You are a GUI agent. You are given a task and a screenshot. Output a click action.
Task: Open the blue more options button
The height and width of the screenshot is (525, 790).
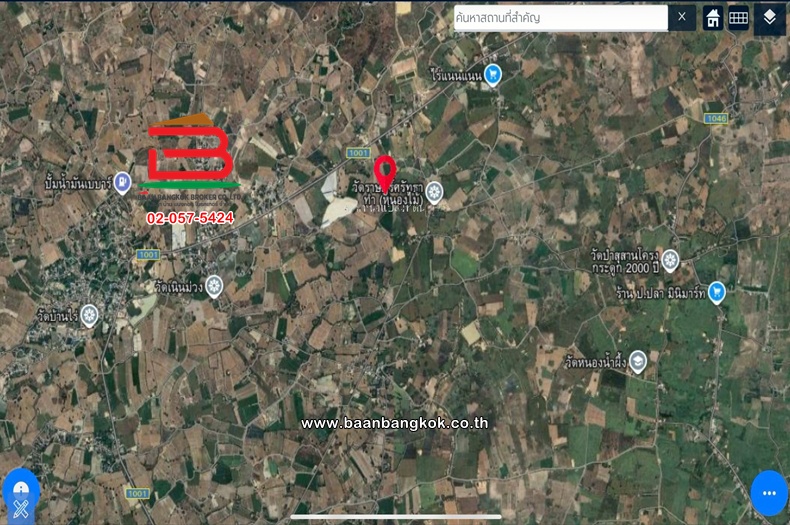point(768,493)
